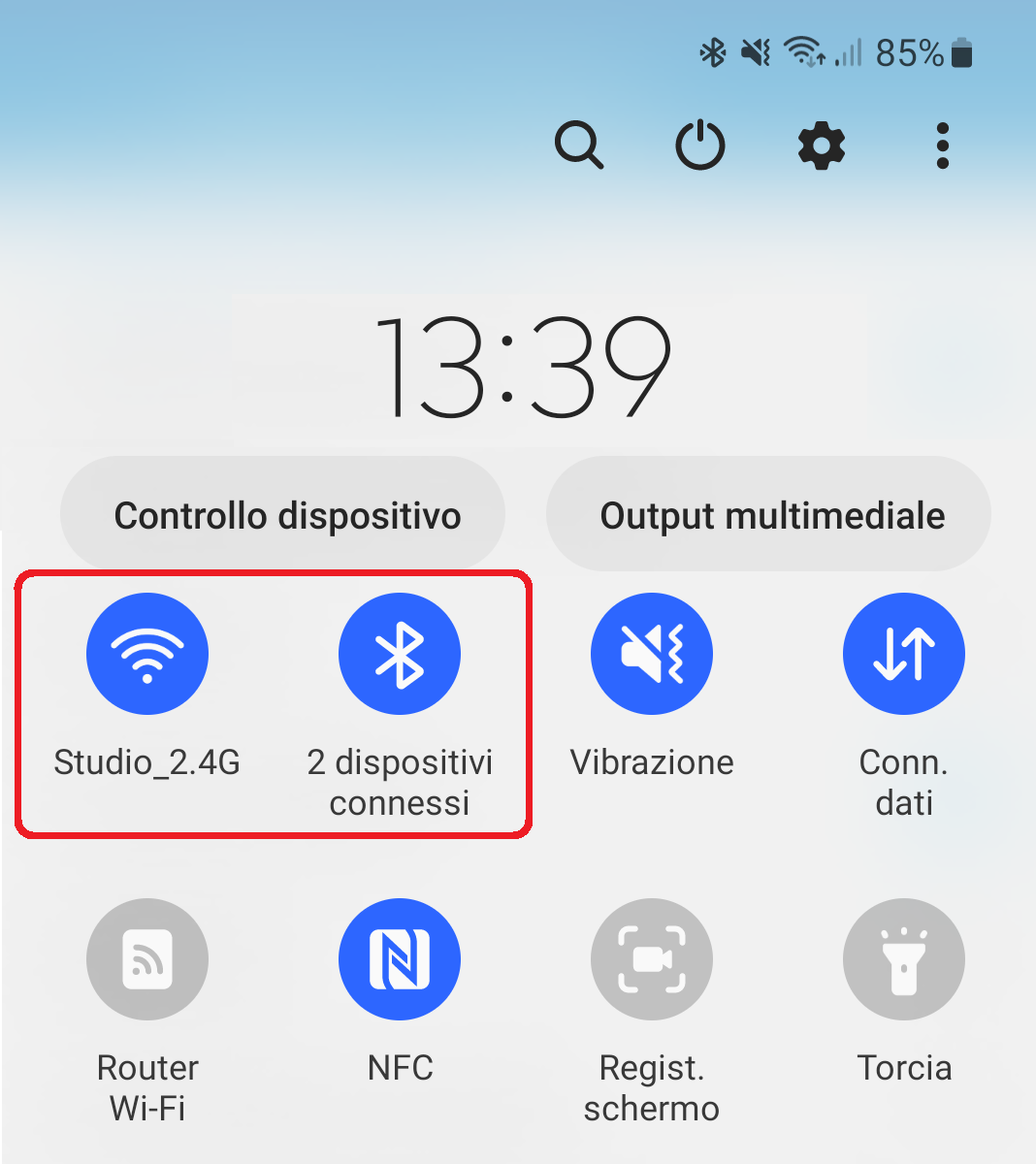Turn on the Torcia flashlight

point(904,958)
